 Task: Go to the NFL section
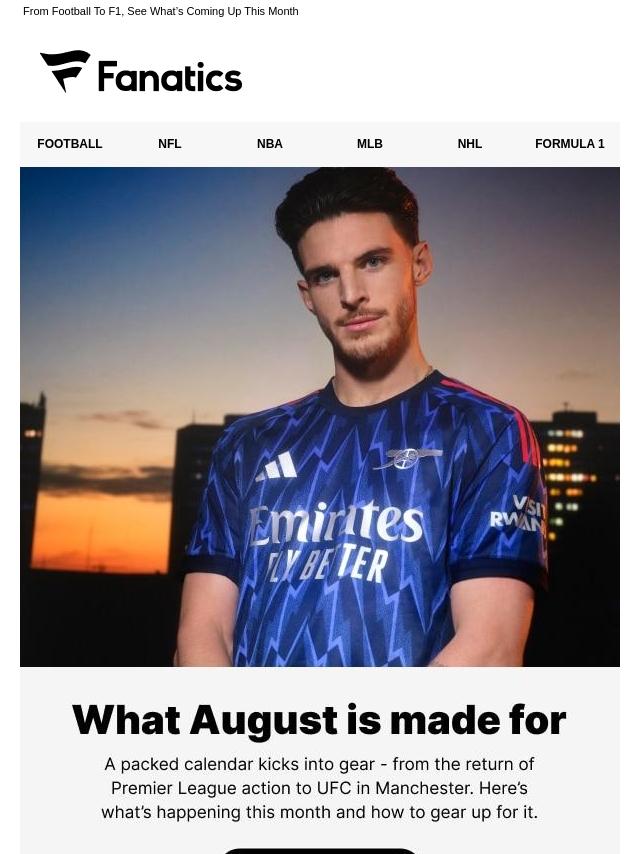[x=170, y=144]
